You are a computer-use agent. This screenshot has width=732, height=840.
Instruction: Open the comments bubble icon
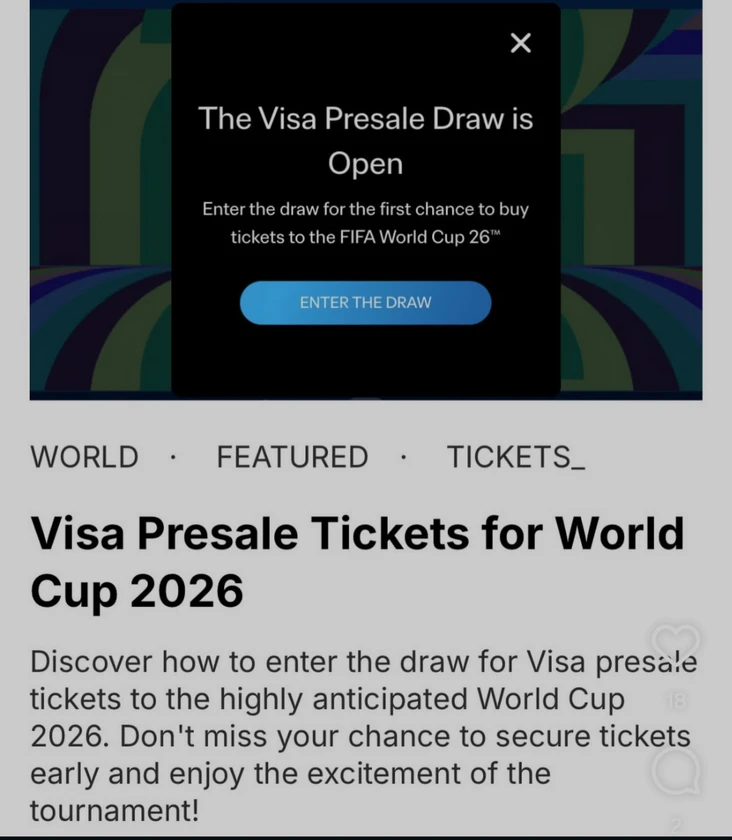pos(676,772)
